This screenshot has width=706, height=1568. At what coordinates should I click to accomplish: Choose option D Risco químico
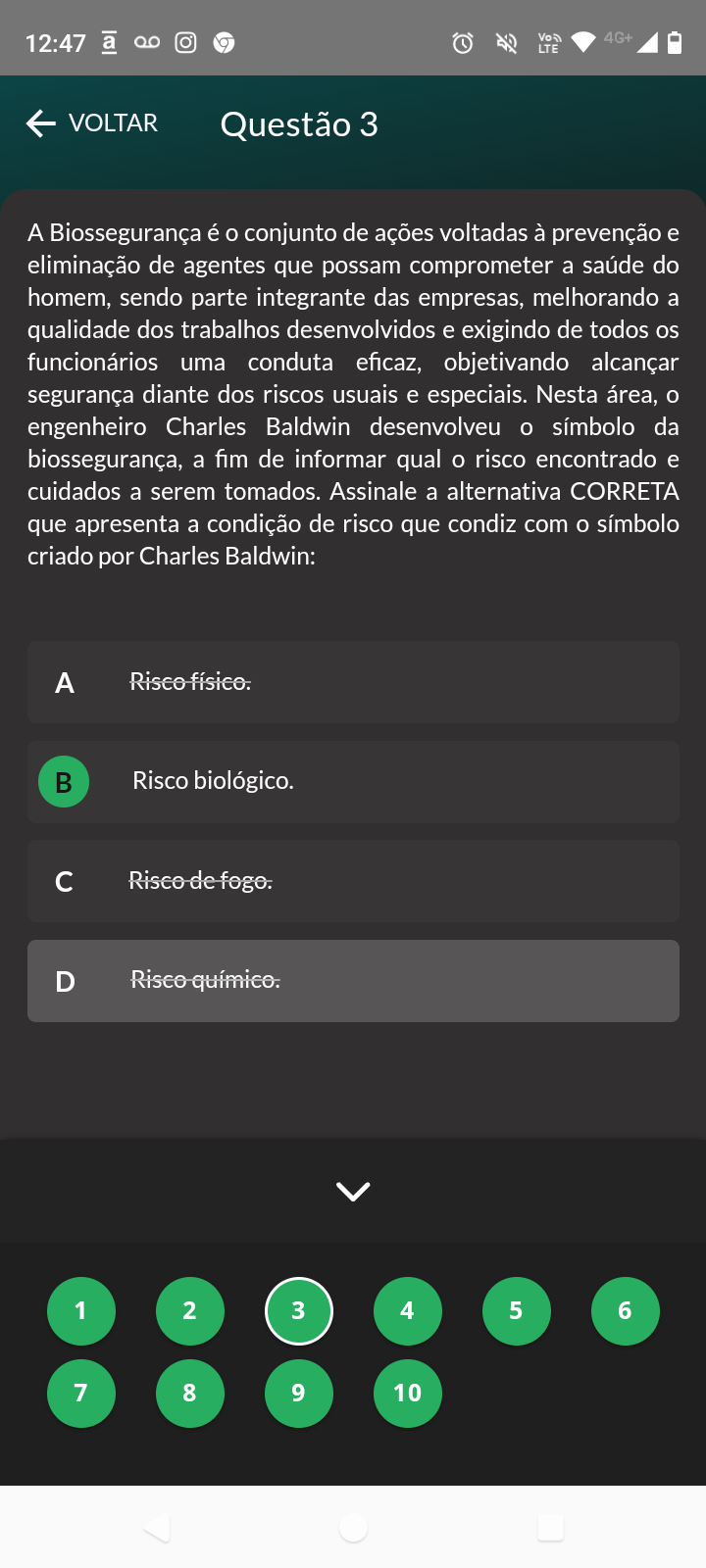pyautogui.click(x=353, y=981)
